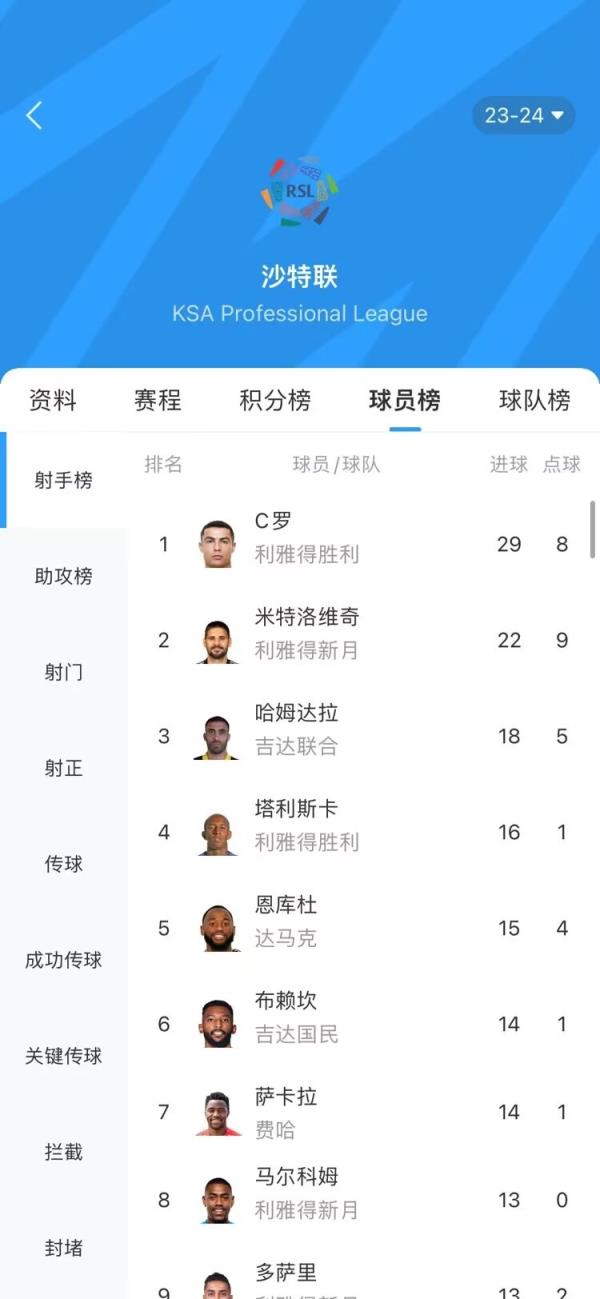This screenshot has height=1299, width=600.
Task: Go back using the top-left arrow
Action: pyautogui.click(x=34, y=115)
